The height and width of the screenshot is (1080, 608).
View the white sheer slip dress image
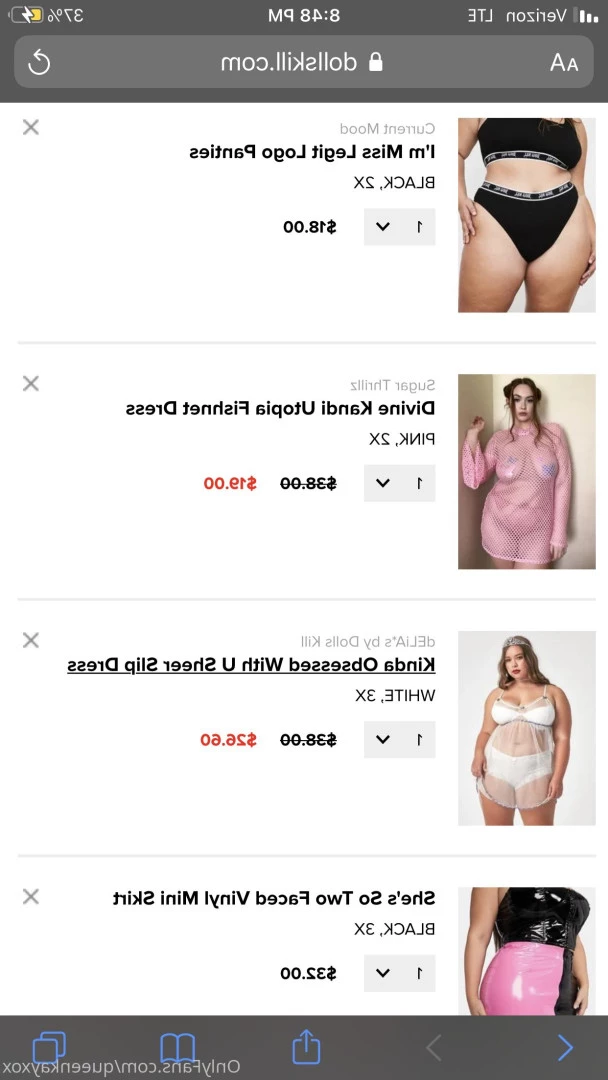click(526, 728)
